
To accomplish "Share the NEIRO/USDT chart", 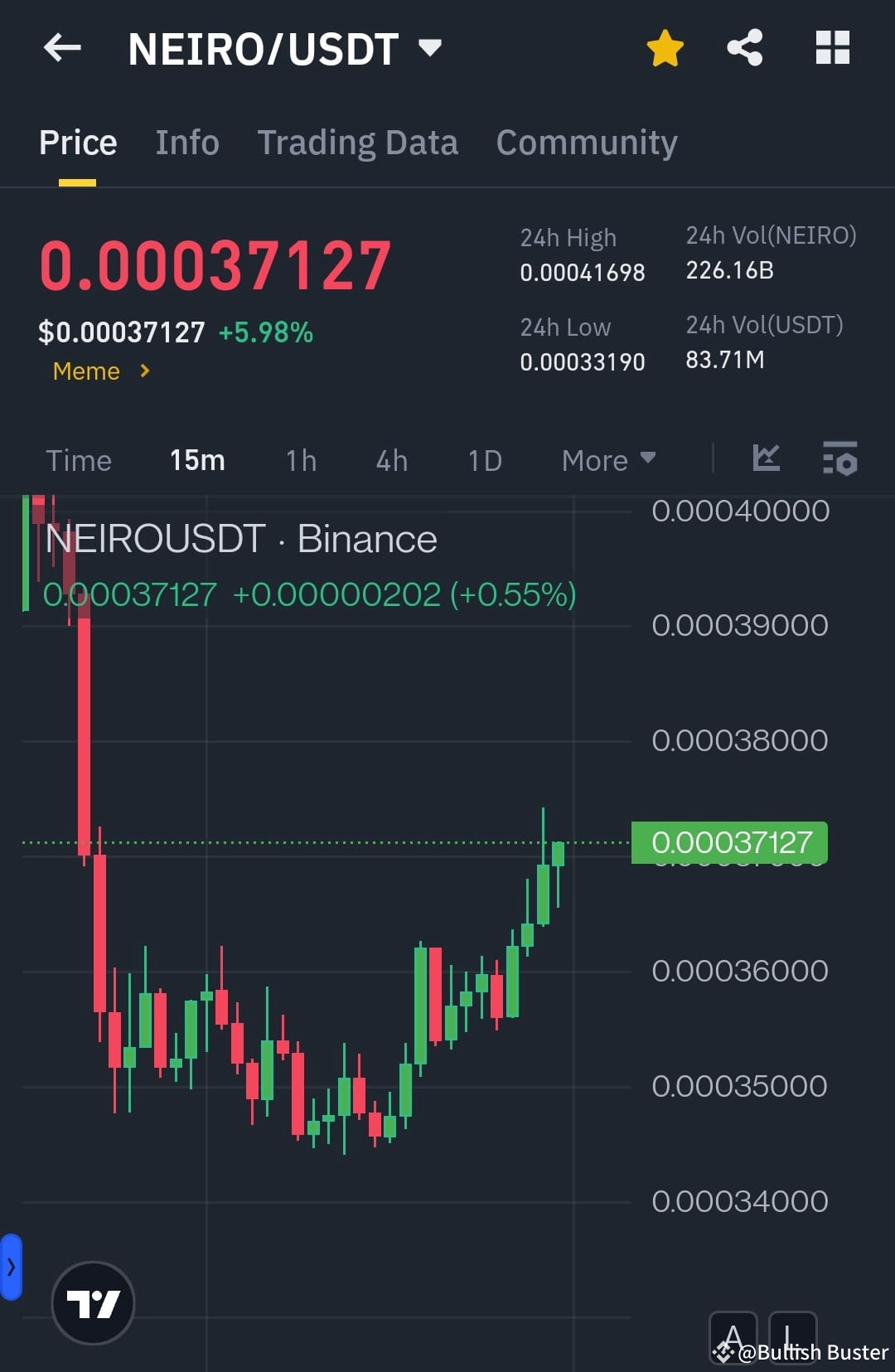I will click(744, 48).
